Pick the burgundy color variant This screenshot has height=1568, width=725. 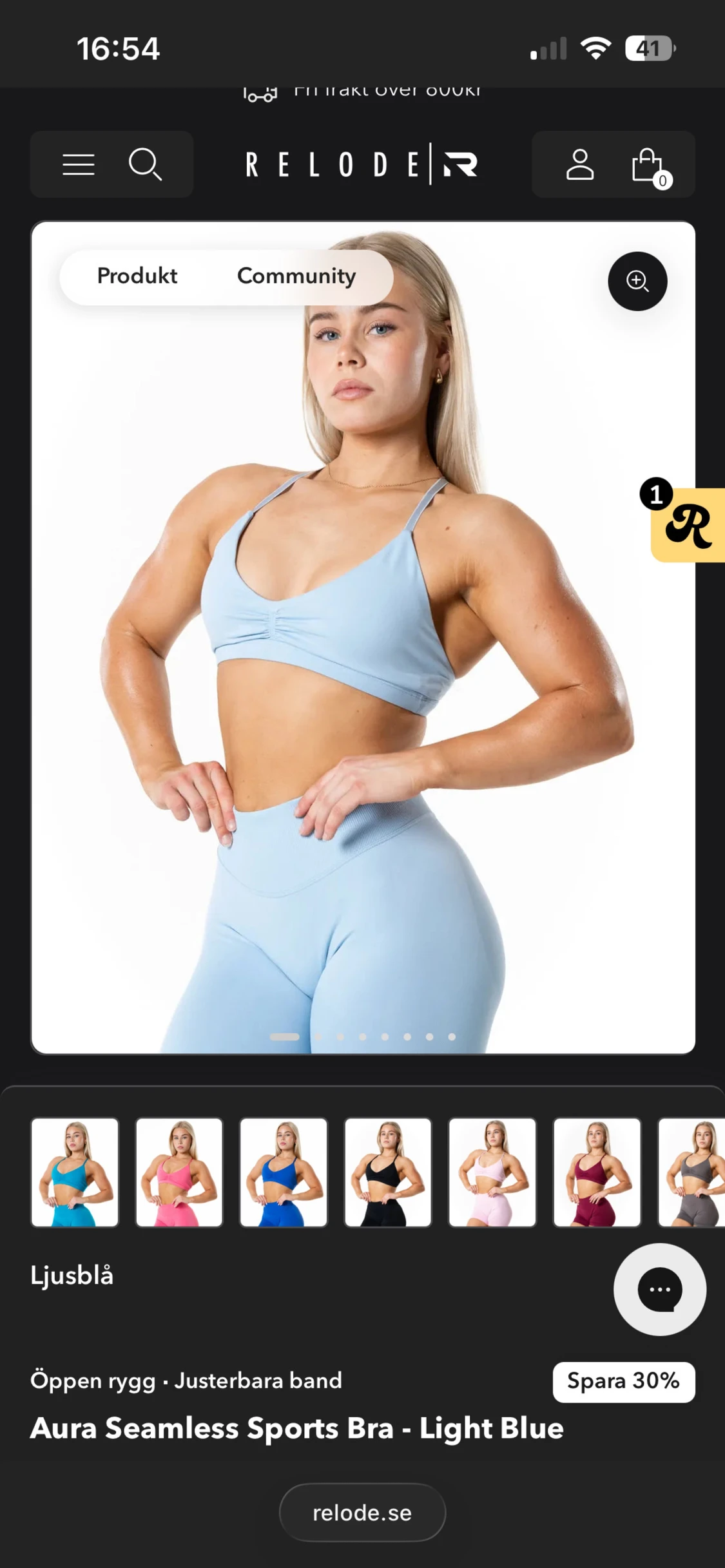tap(597, 1172)
